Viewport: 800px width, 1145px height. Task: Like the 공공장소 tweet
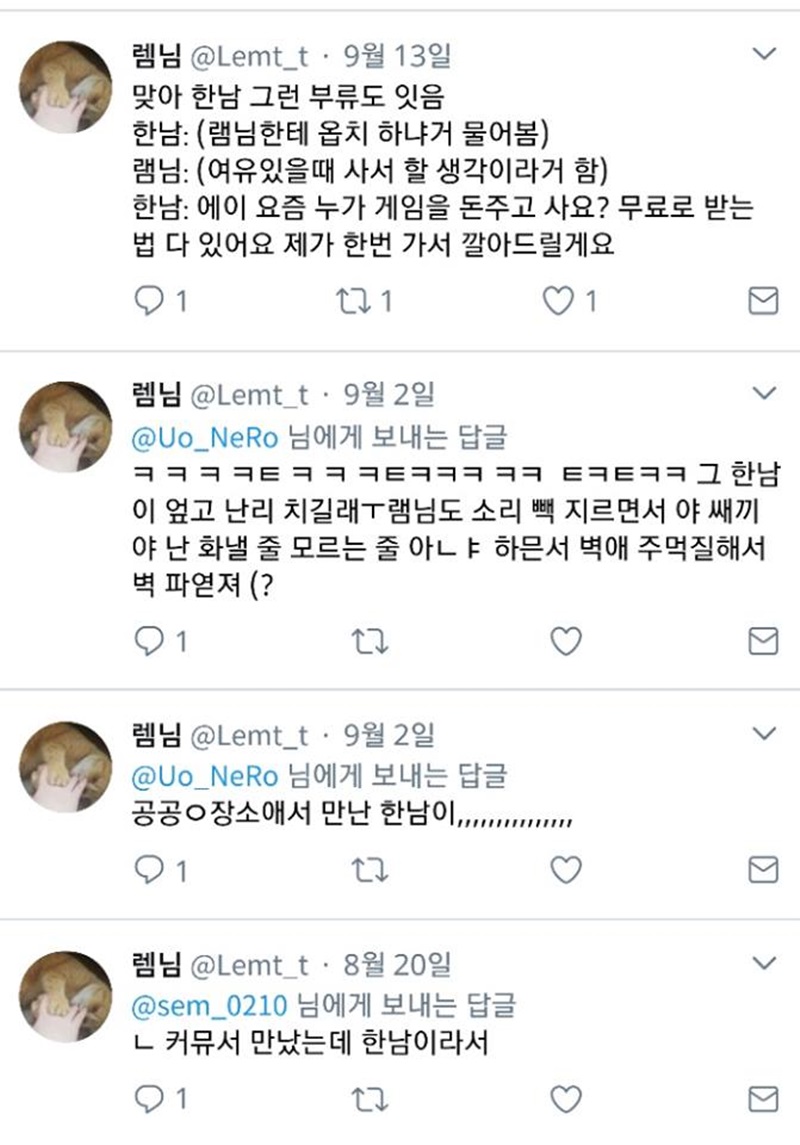coord(565,871)
